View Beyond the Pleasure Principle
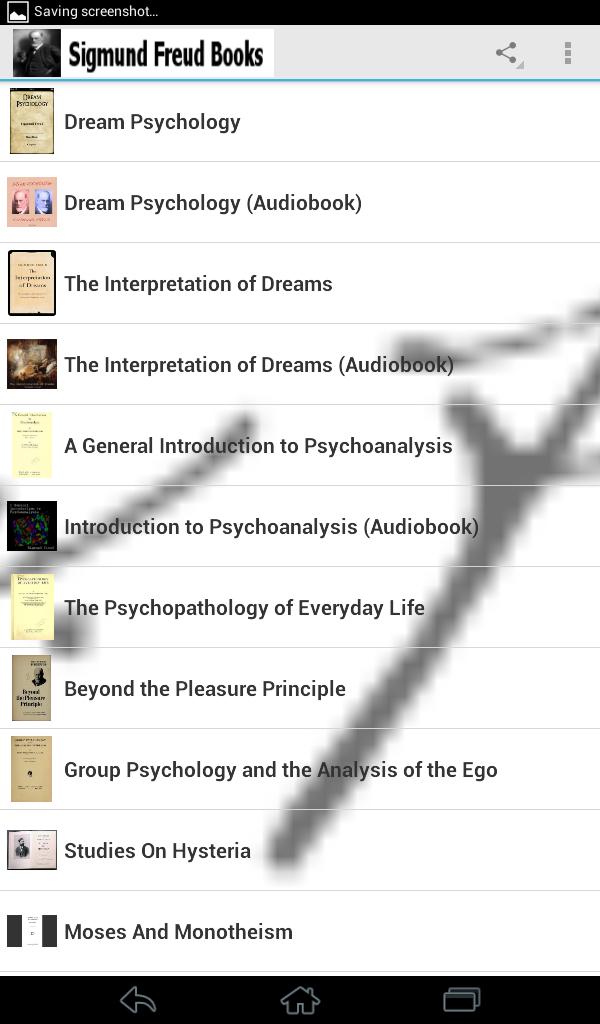This screenshot has width=600, height=1024. tap(205, 689)
